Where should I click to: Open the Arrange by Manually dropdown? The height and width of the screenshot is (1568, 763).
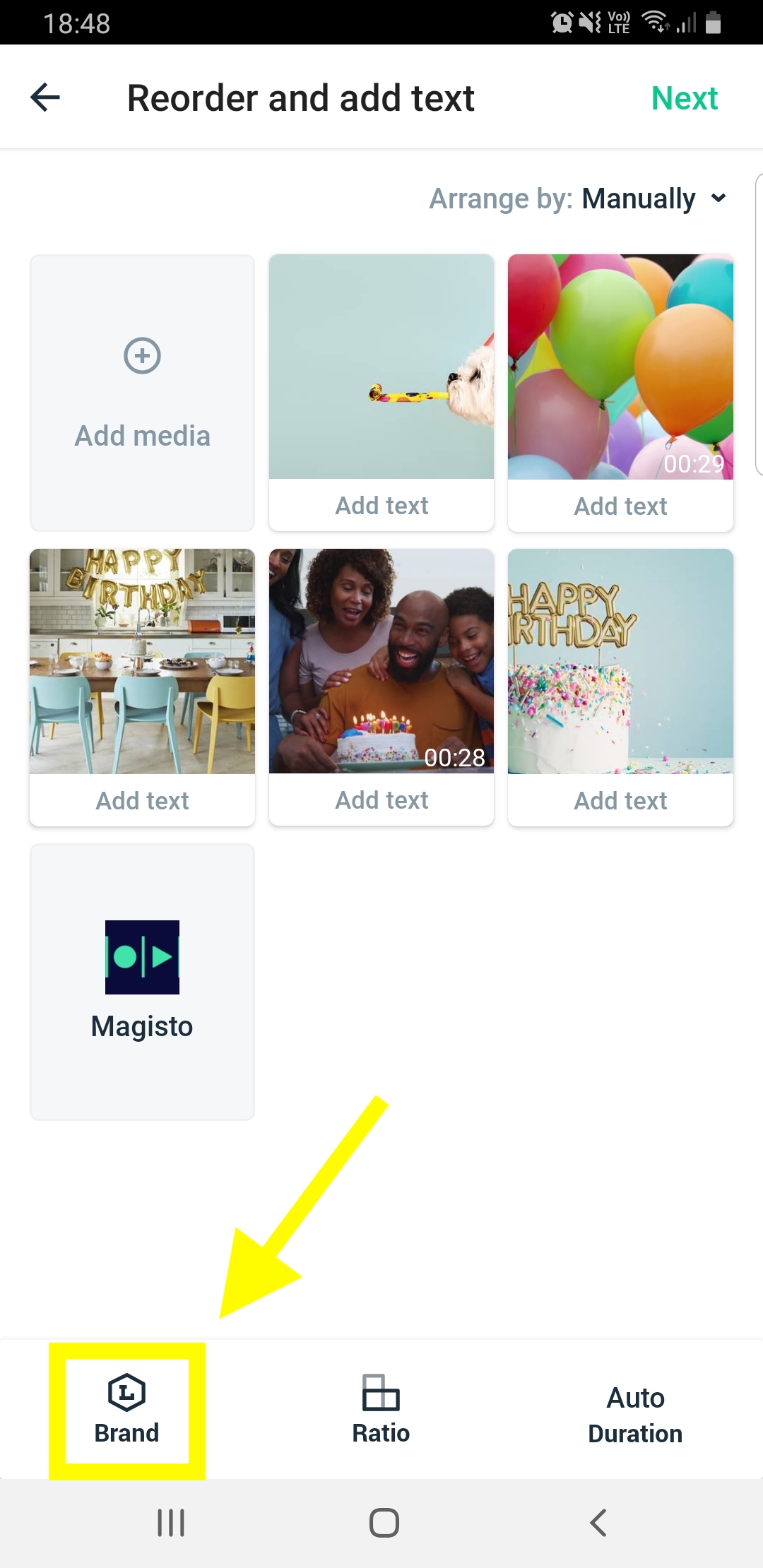(578, 199)
